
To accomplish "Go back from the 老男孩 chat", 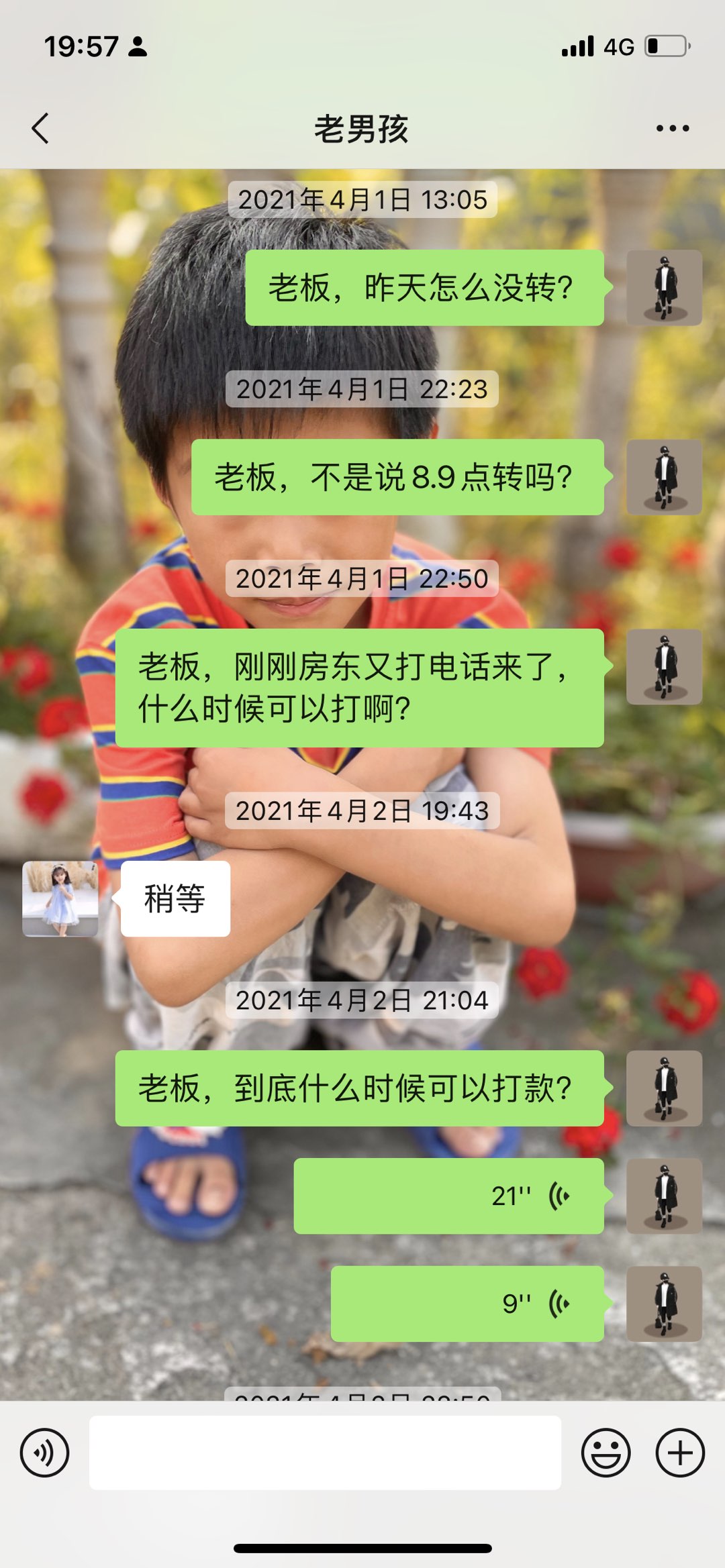I will pyautogui.click(x=41, y=128).
